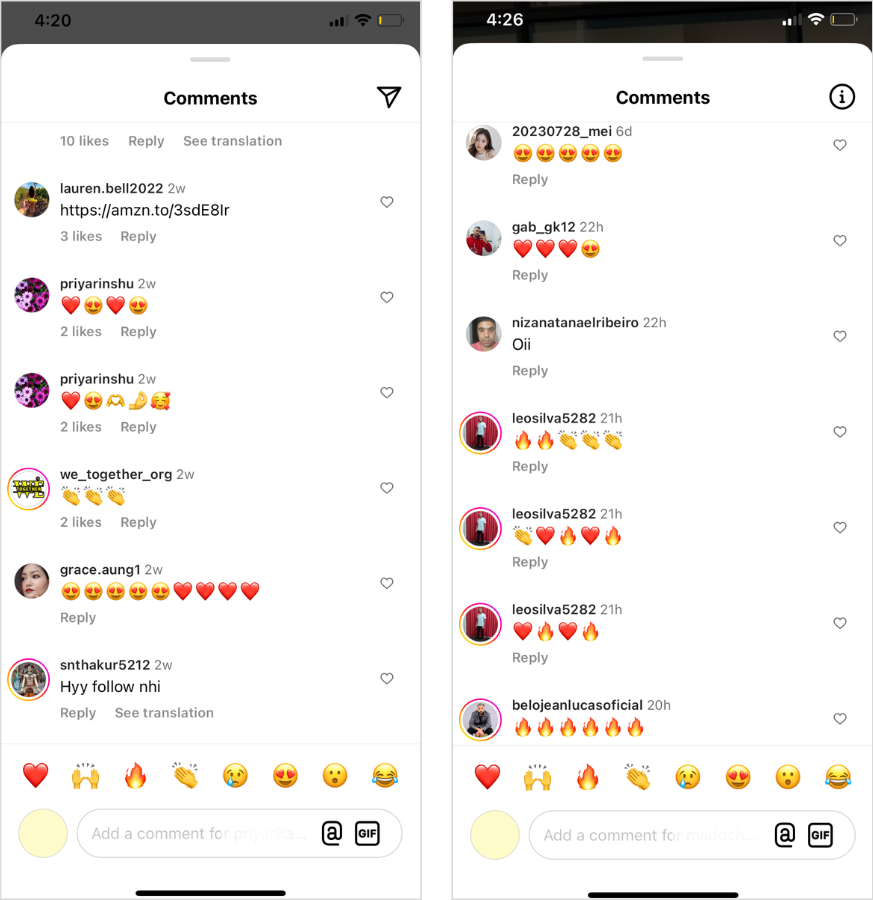
Task: Reply to 20230728_mei's comment
Action: pyautogui.click(x=530, y=180)
